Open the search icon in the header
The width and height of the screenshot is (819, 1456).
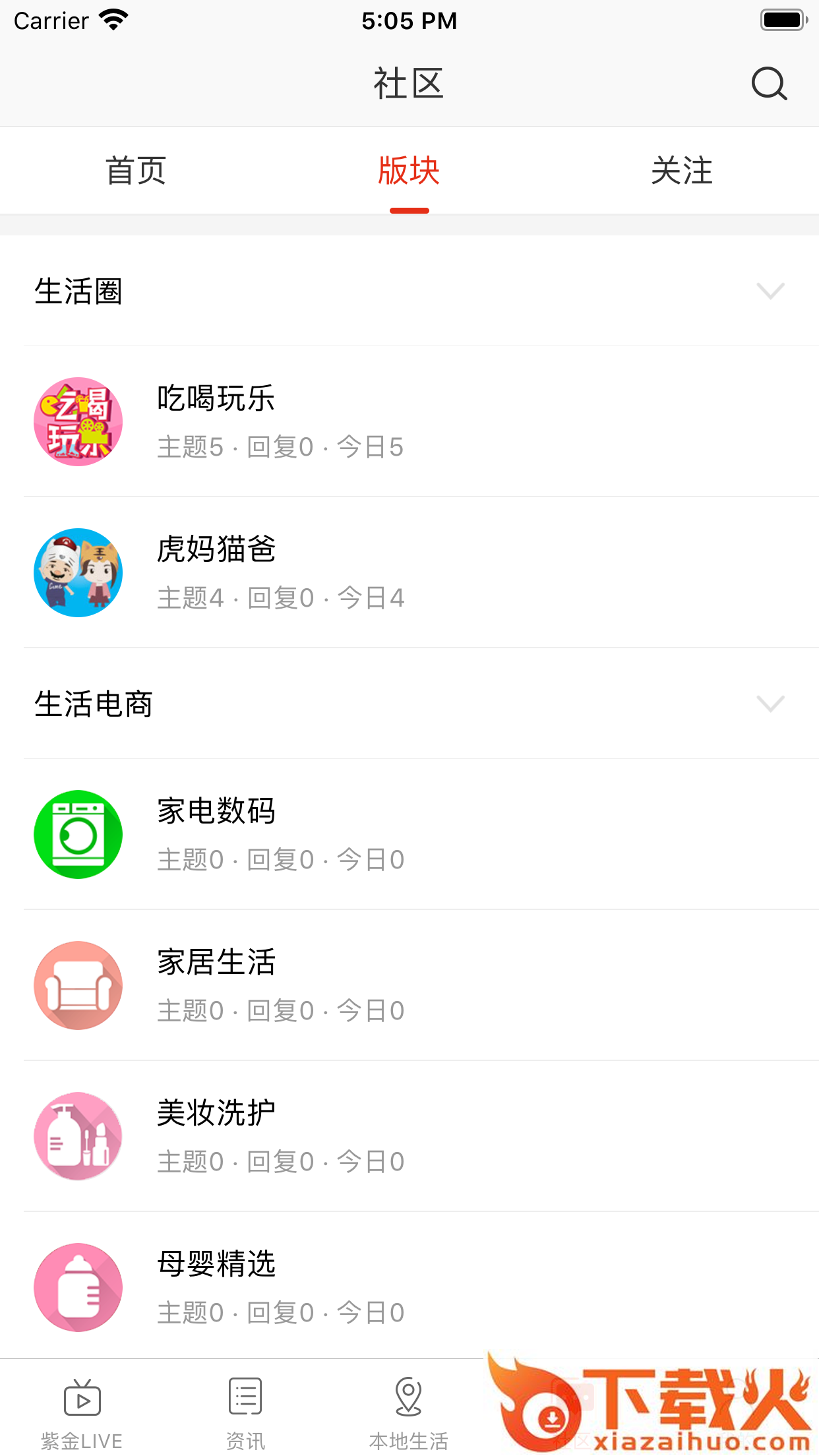pyautogui.click(x=769, y=84)
